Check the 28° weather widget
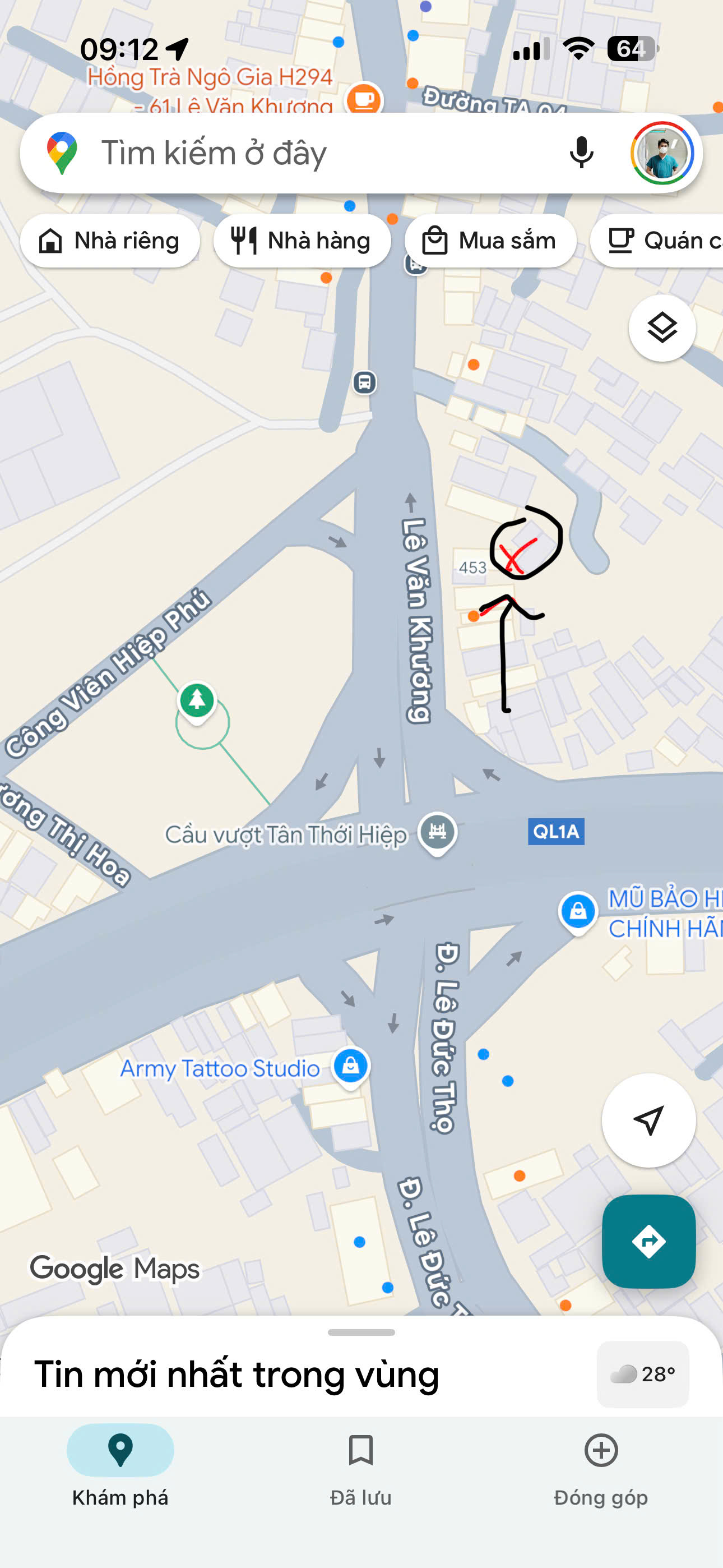723x1568 pixels. [643, 1374]
